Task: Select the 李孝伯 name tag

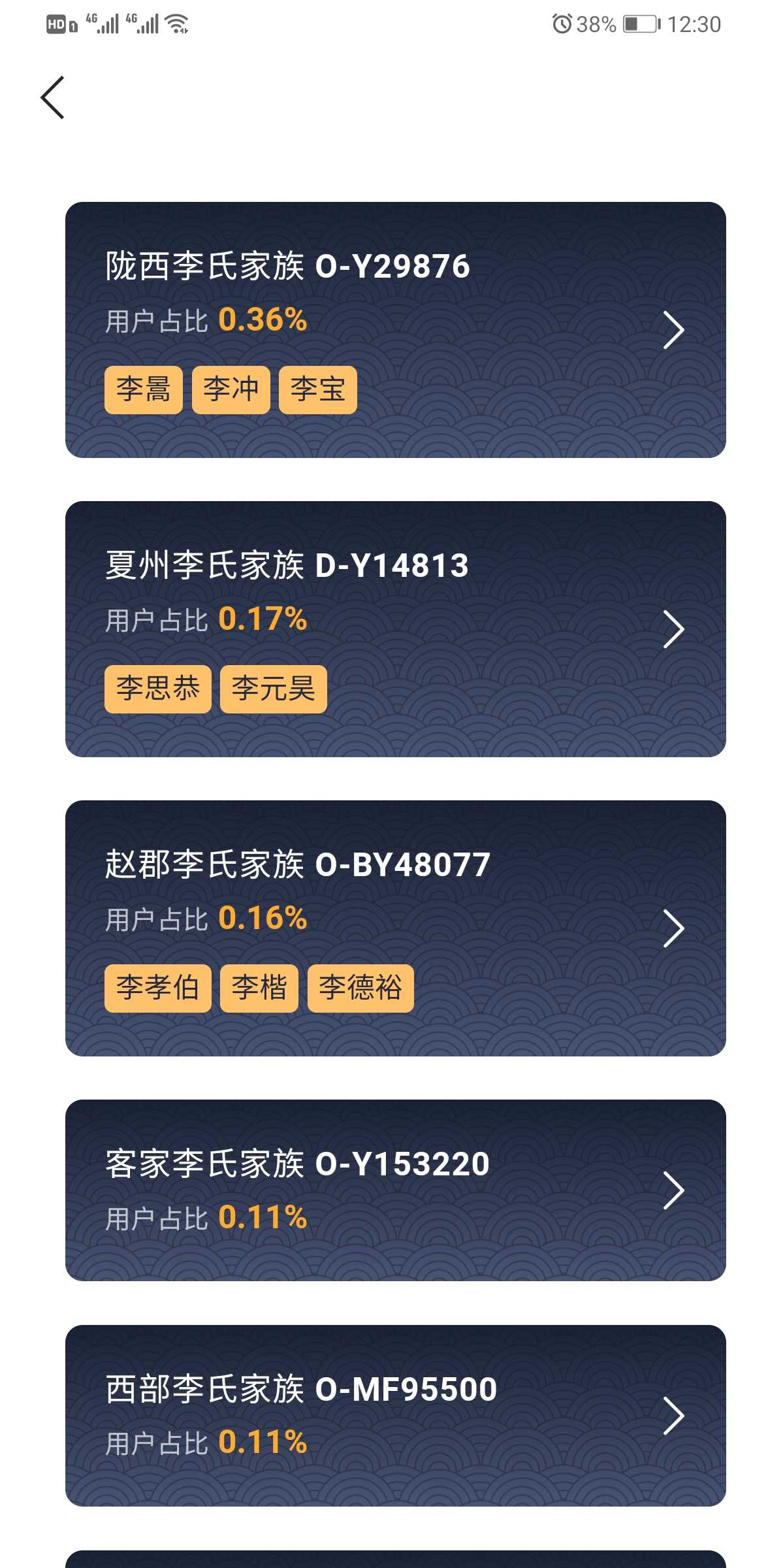Action: coord(157,988)
